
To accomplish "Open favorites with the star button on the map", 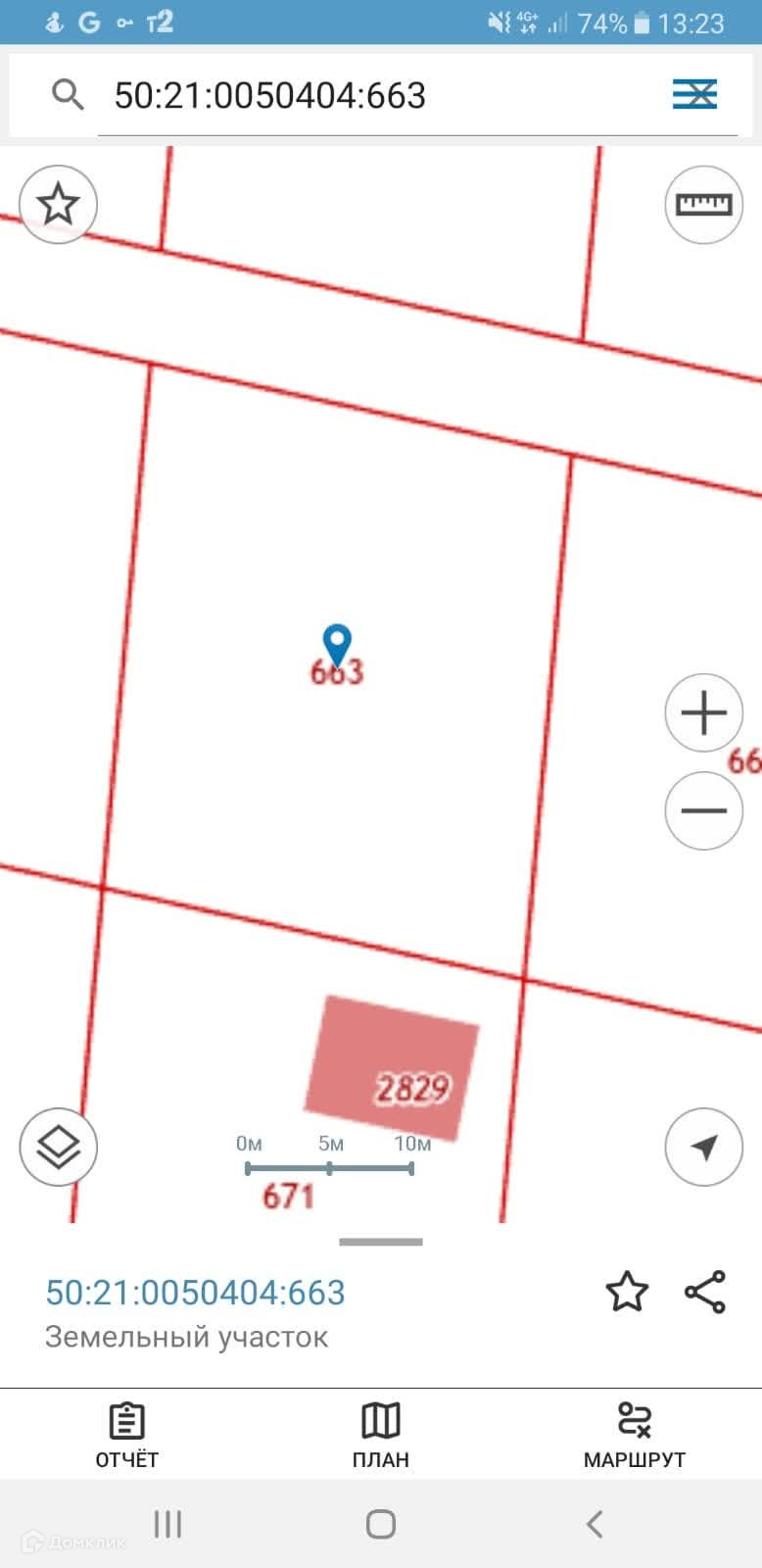I will pyautogui.click(x=58, y=205).
